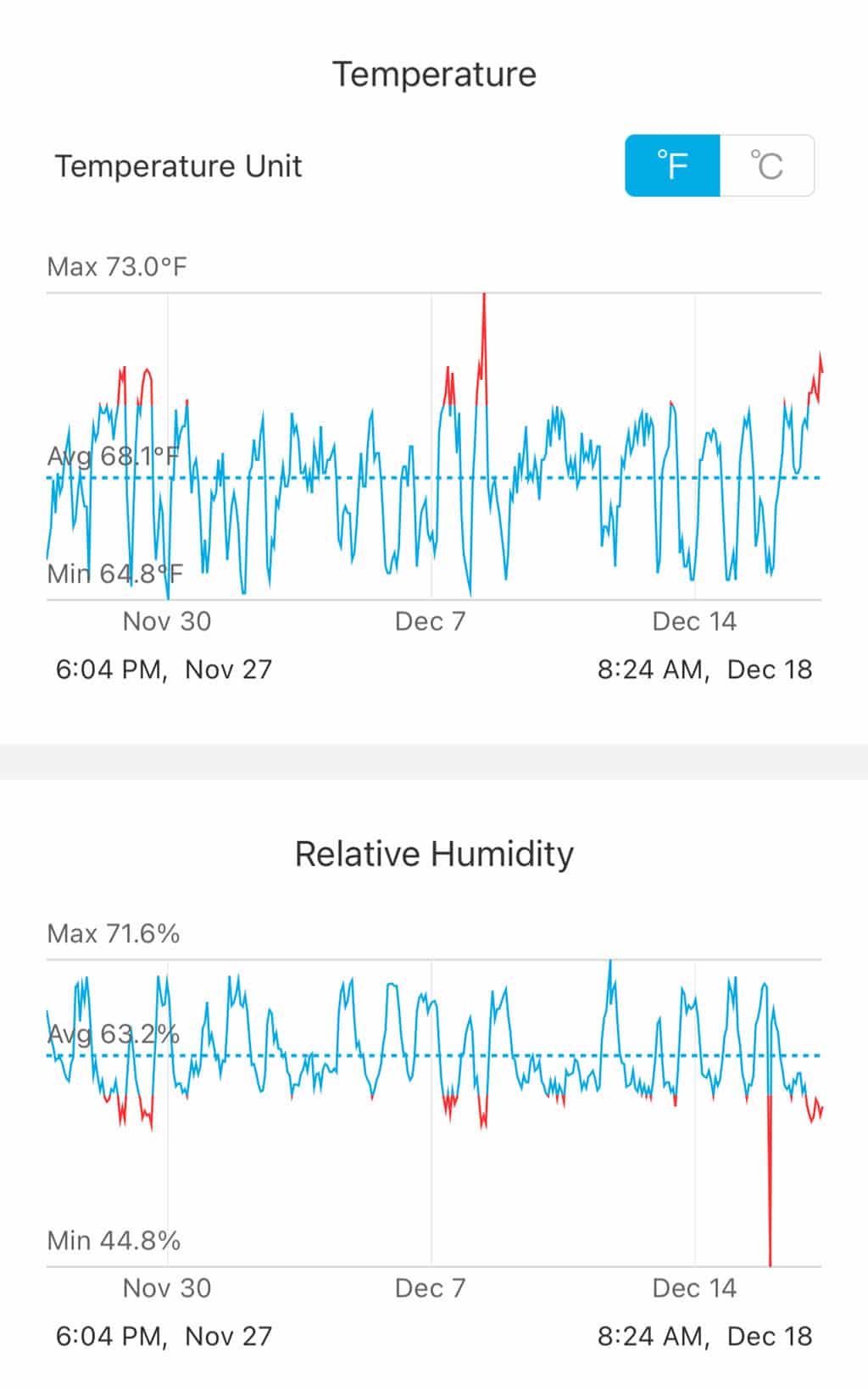Select the Max 73.0°F label
Image resolution: width=868 pixels, height=1390 pixels.
coord(119,266)
